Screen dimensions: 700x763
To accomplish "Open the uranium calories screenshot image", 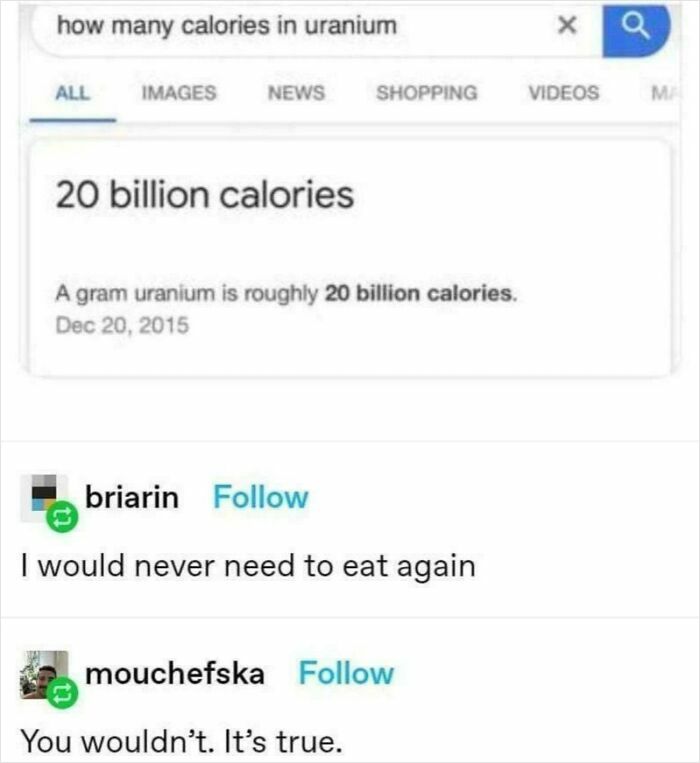I will (x=350, y=220).
